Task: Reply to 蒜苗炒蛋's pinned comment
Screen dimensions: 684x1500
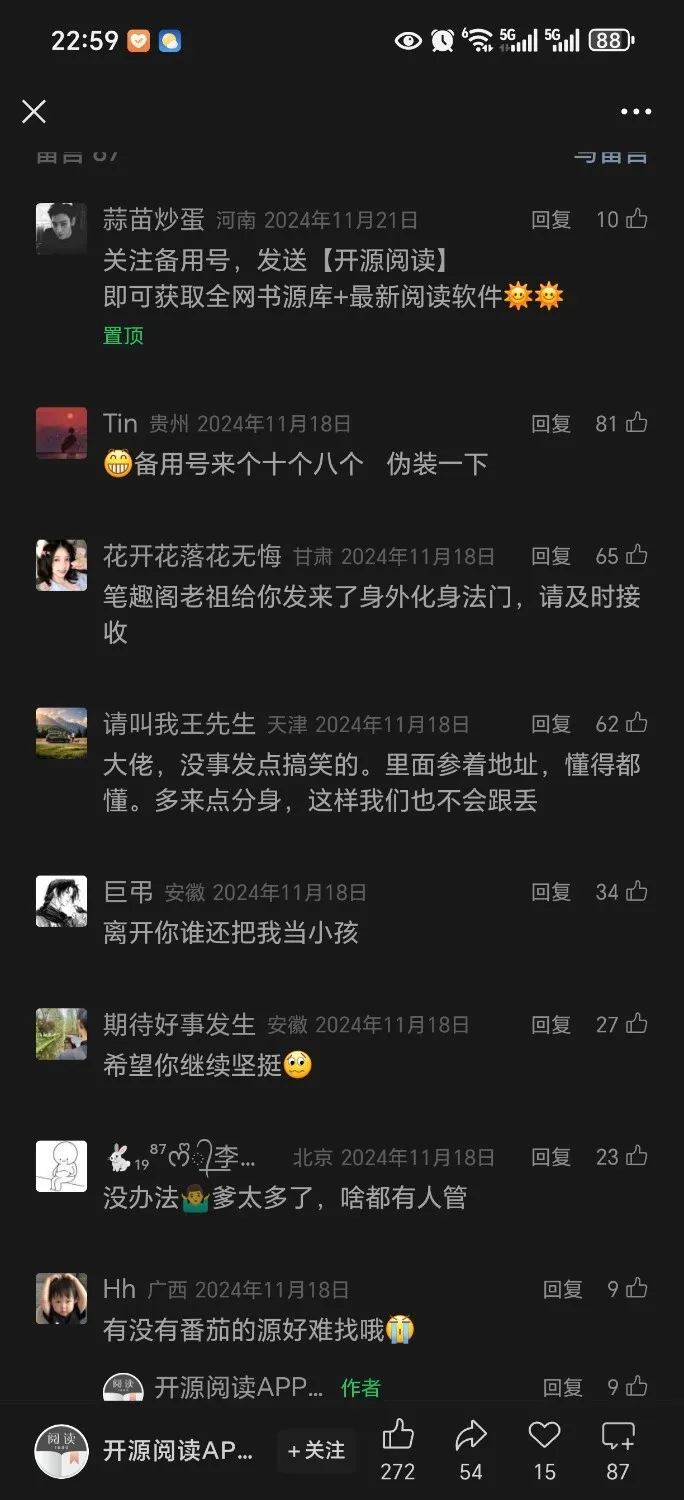Action: (551, 220)
